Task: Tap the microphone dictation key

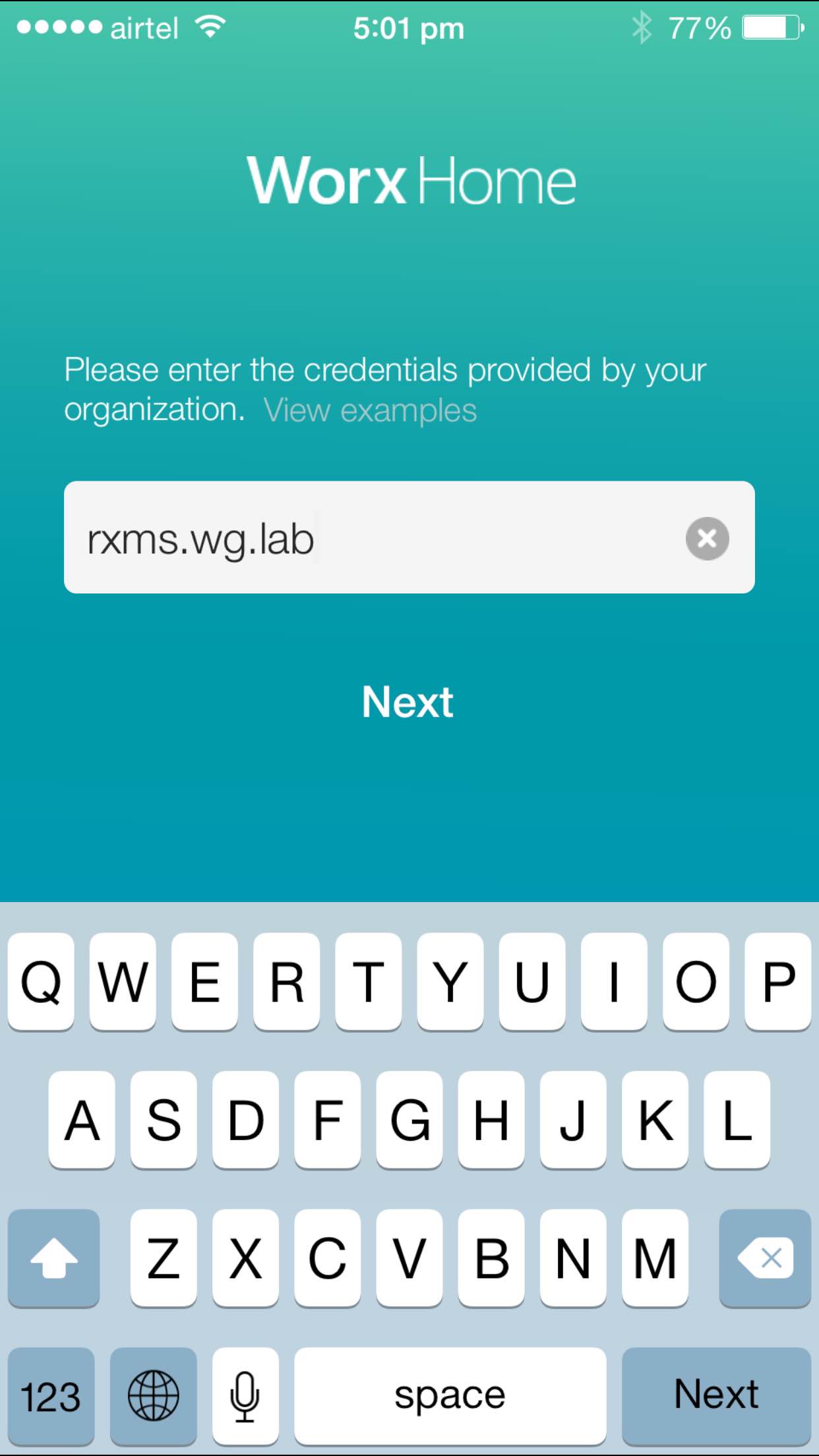Action: click(245, 1396)
